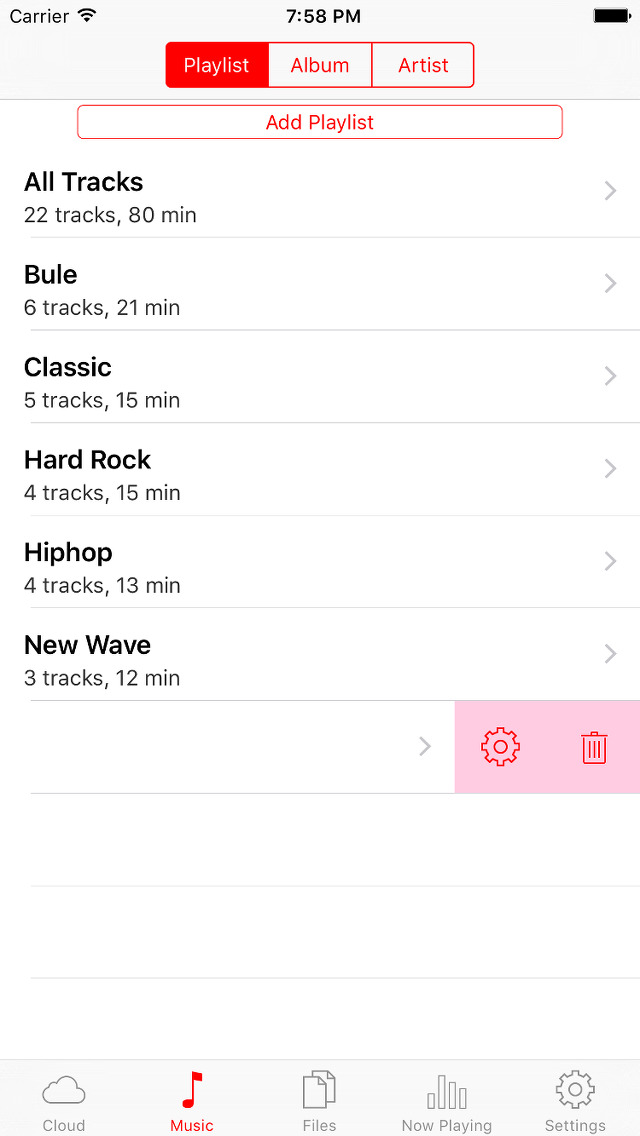640x1136 pixels.
Task: Tap the Add Playlist button
Action: click(x=320, y=122)
